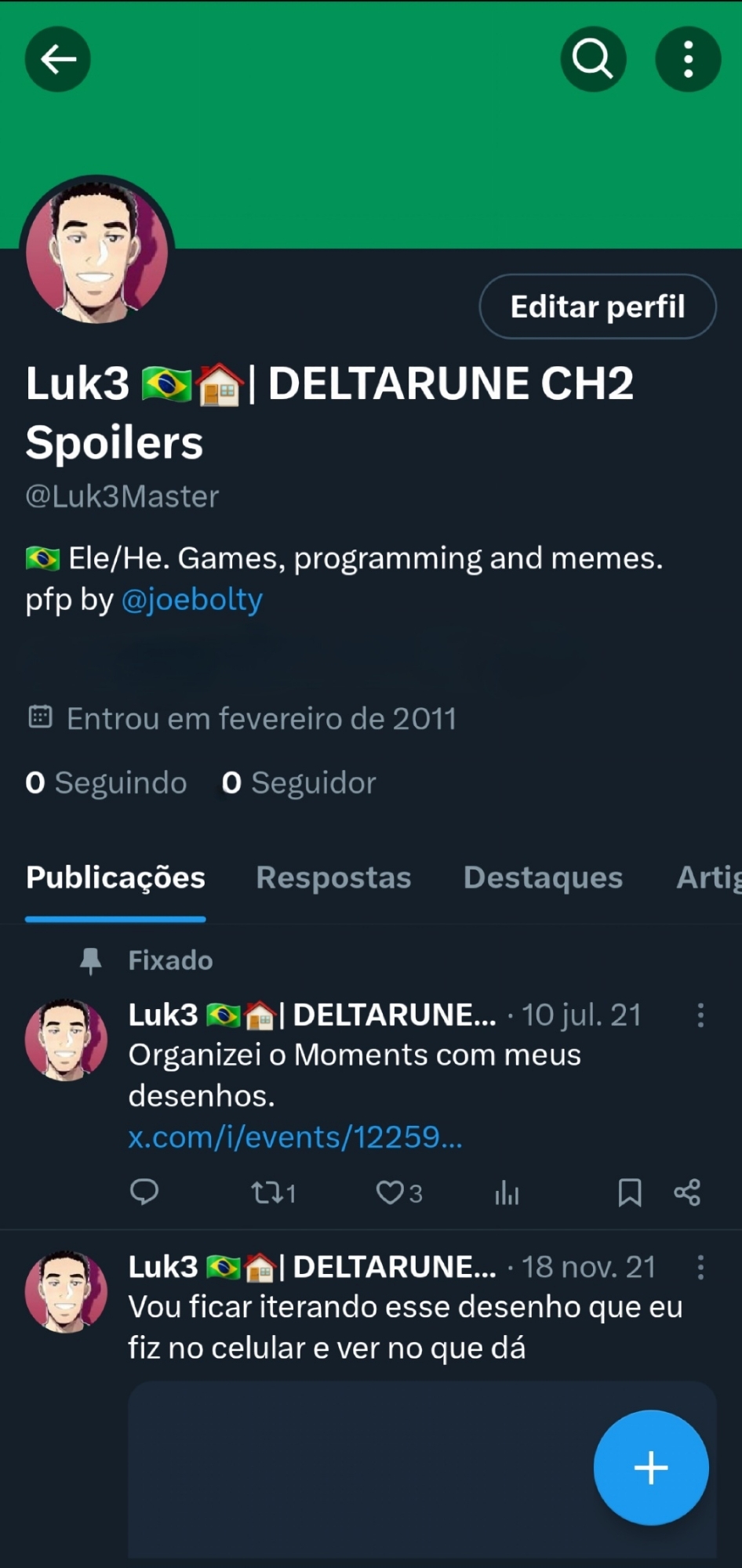View the Seguindo list
This screenshot has height=1568, width=742.
click(x=107, y=782)
